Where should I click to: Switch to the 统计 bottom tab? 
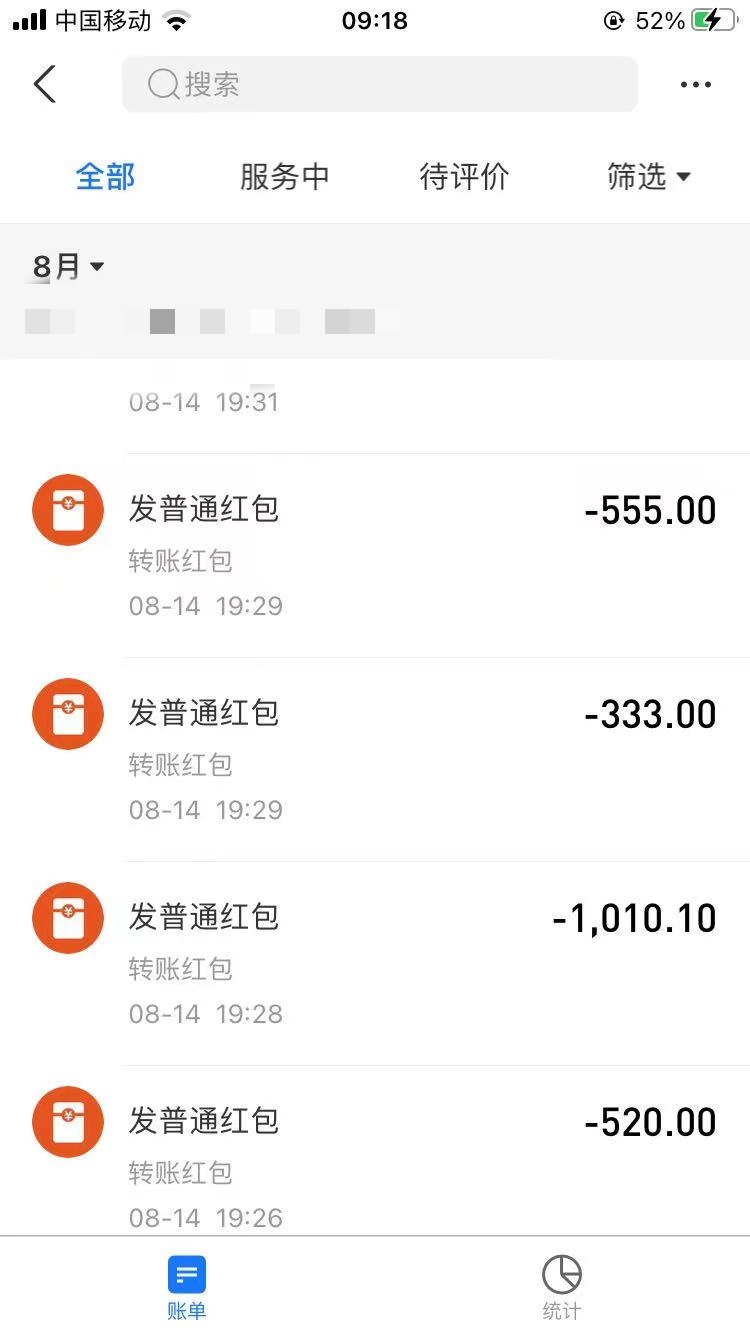[x=561, y=1287]
